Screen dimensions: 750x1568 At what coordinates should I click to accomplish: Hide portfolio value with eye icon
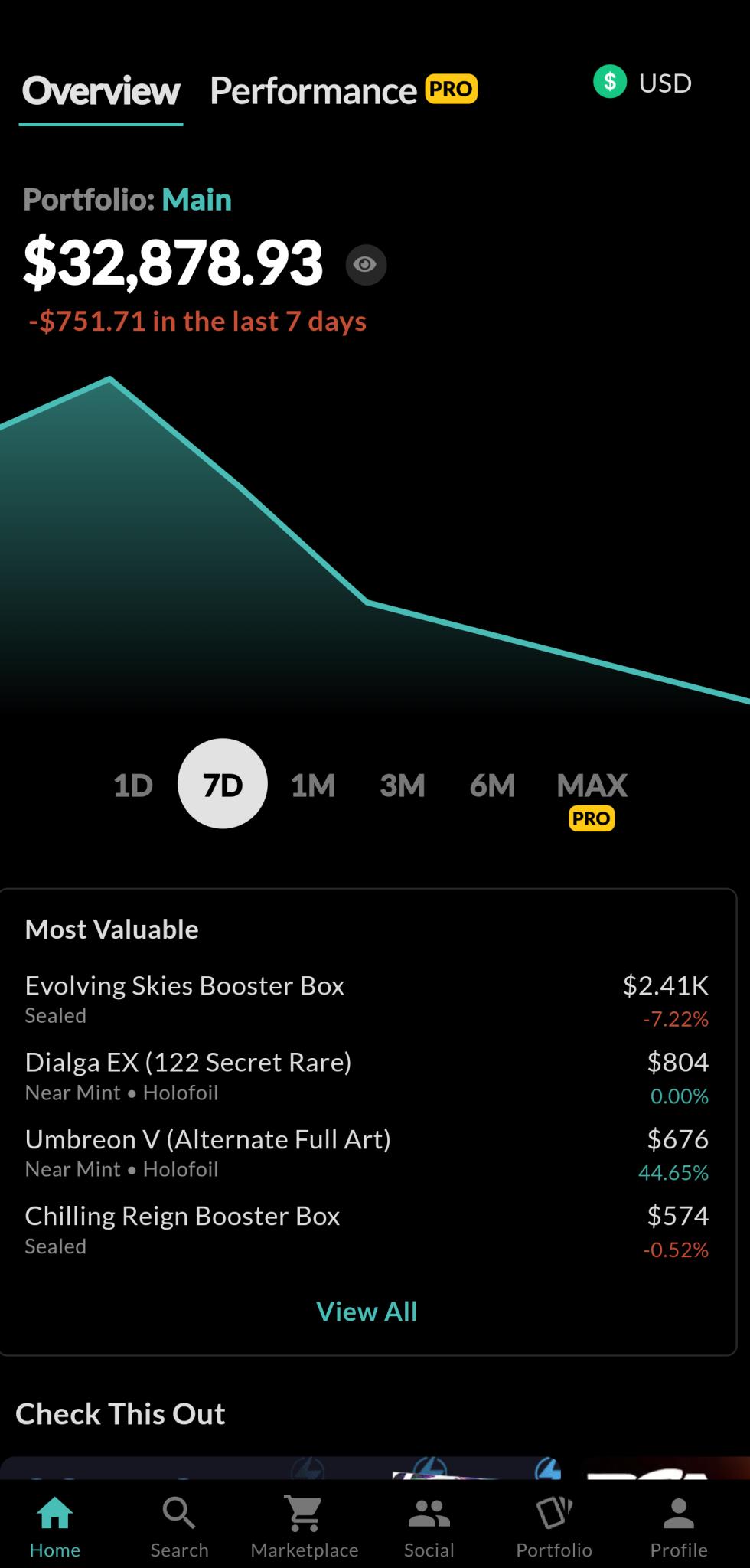[366, 265]
